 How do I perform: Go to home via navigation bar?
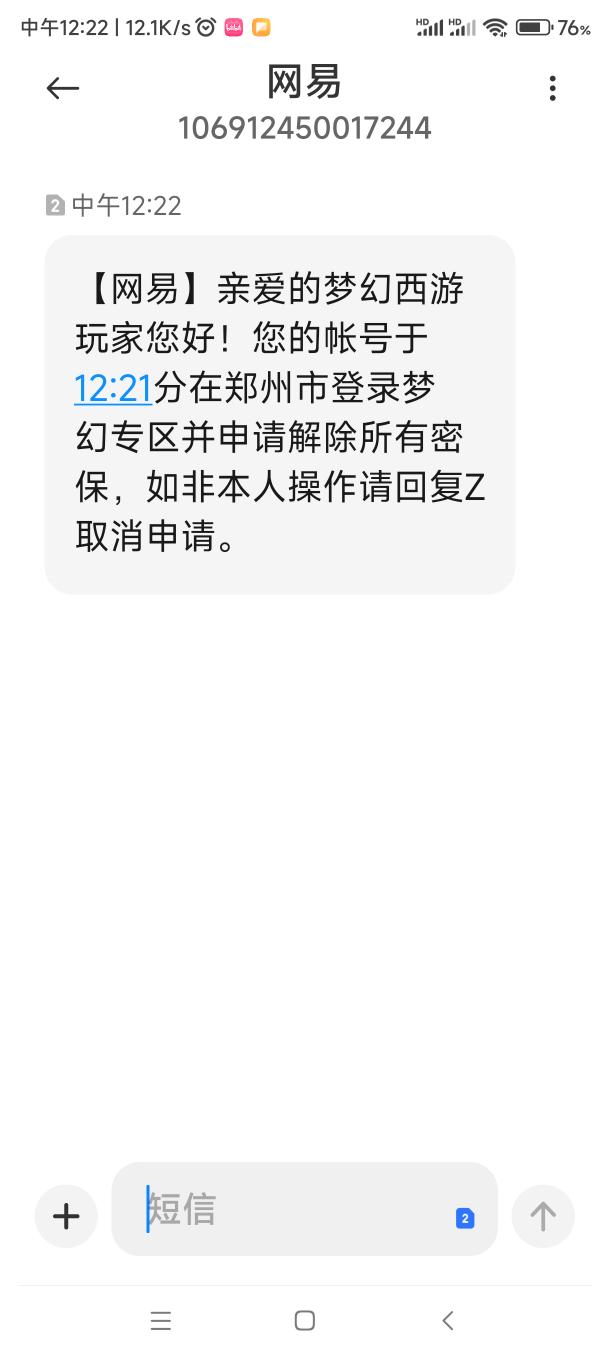(305, 1321)
